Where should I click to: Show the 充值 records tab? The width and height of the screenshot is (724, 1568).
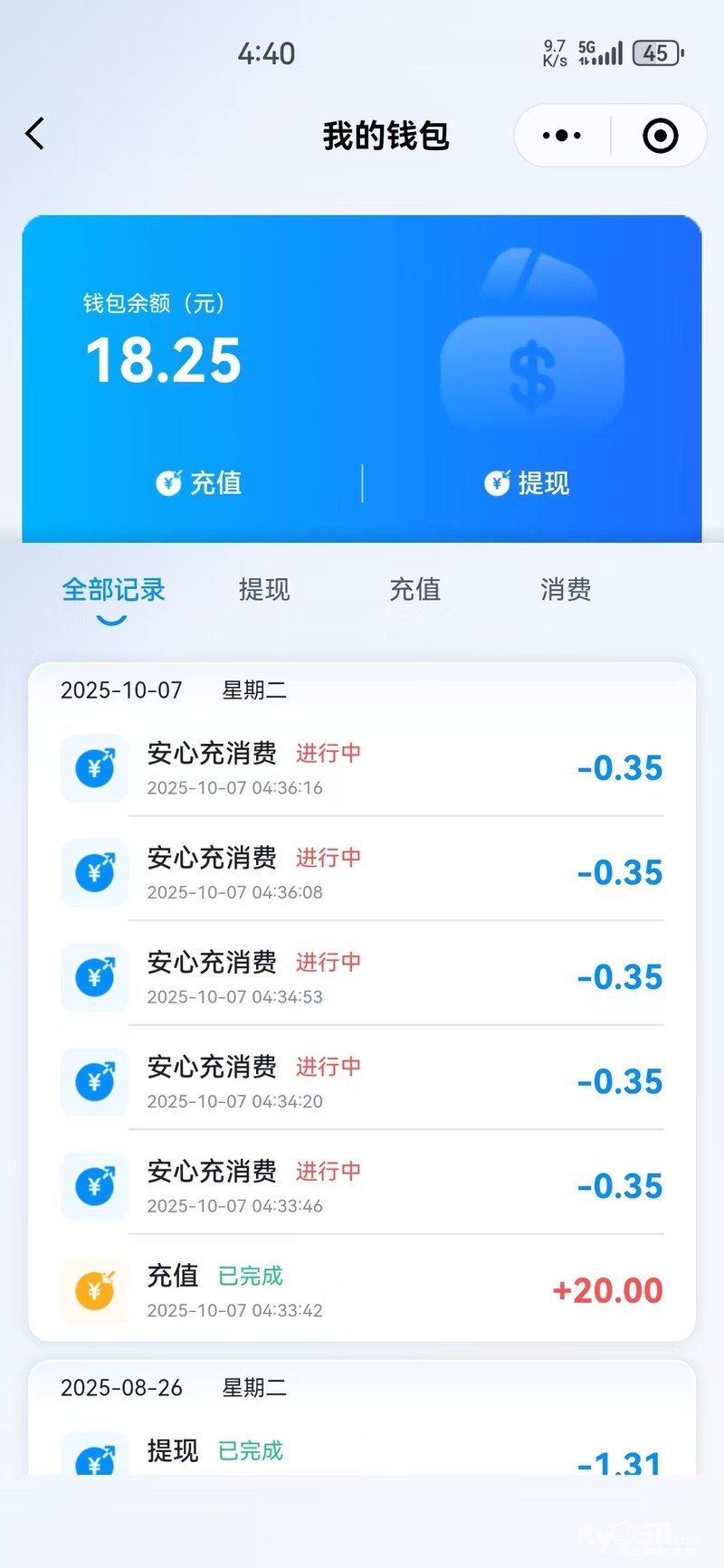coord(414,590)
